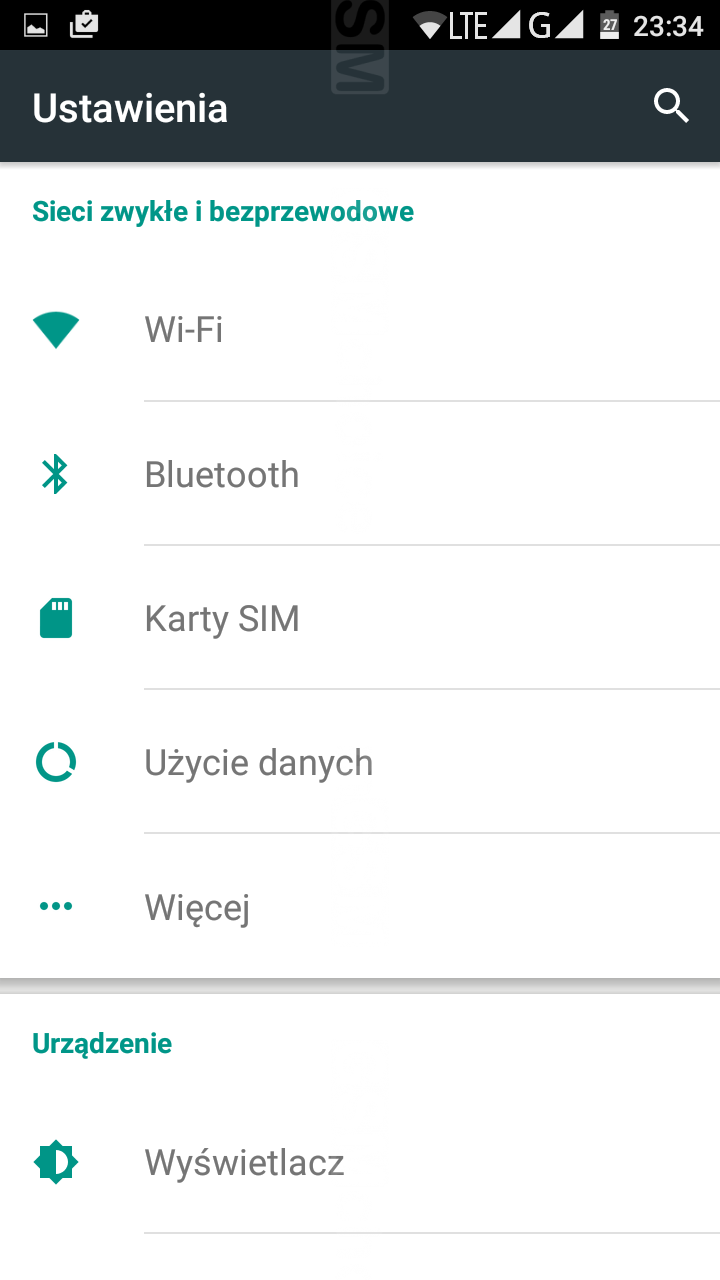Open the settings search icon
720x1280 pixels.
coord(671,106)
